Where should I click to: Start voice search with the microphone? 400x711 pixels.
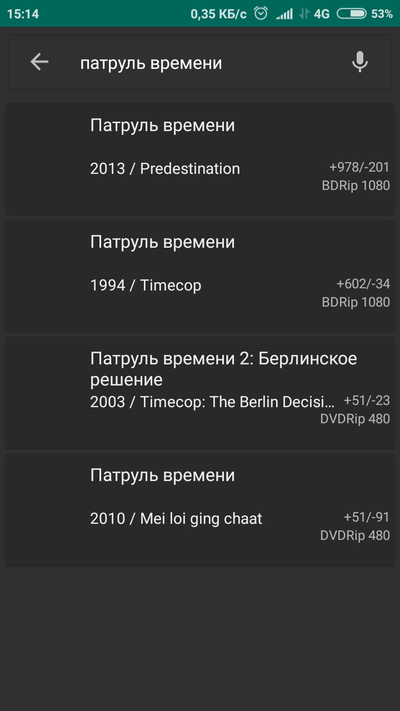(360, 62)
